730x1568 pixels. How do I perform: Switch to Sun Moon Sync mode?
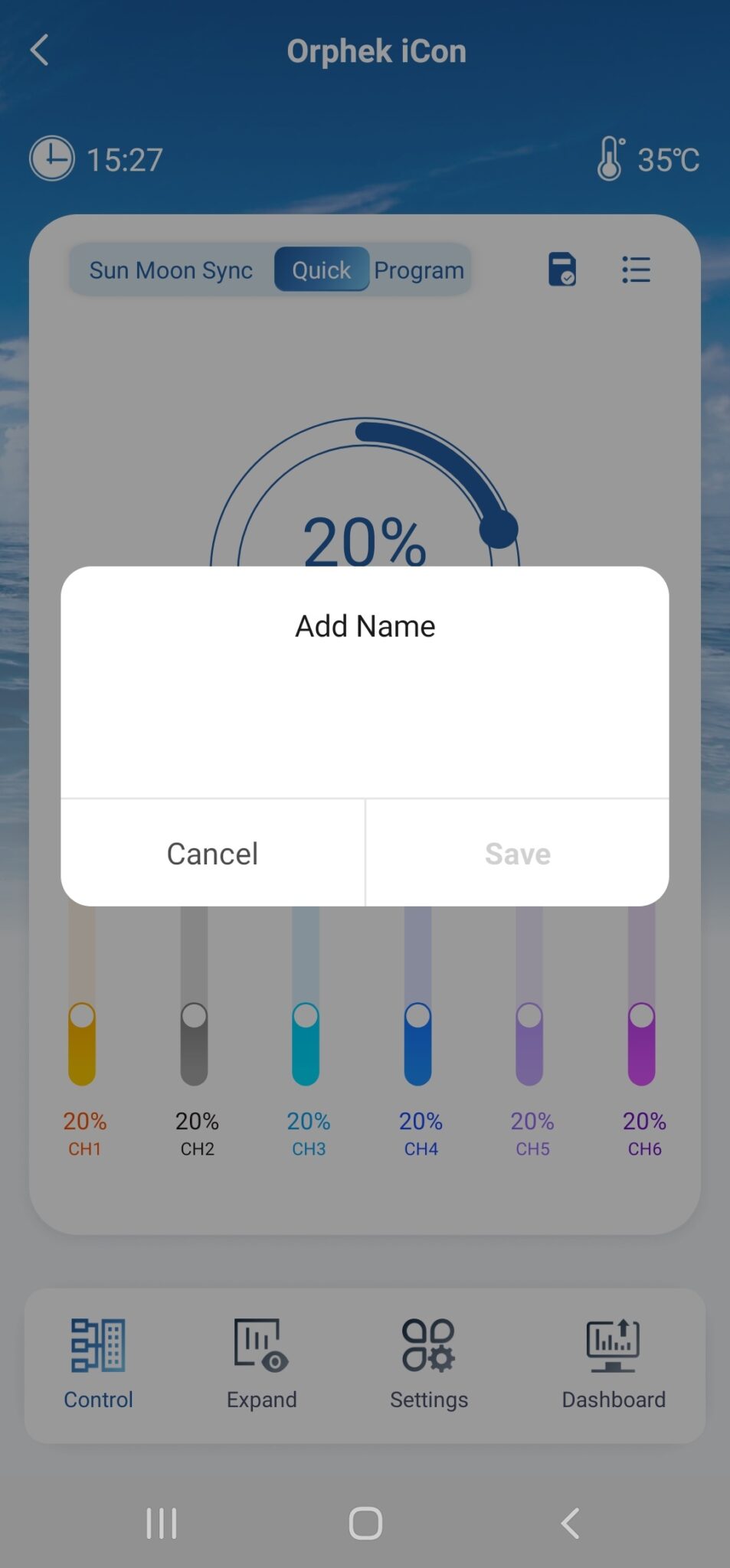click(x=171, y=270)
